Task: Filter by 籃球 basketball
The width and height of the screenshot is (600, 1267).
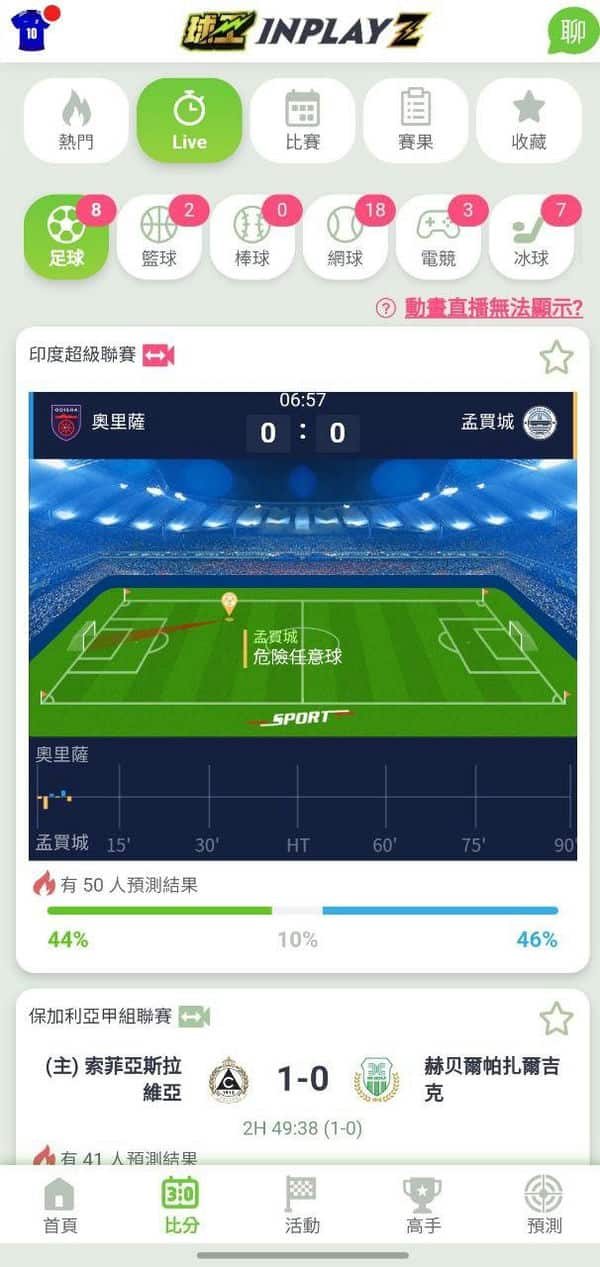Action: 159,237
